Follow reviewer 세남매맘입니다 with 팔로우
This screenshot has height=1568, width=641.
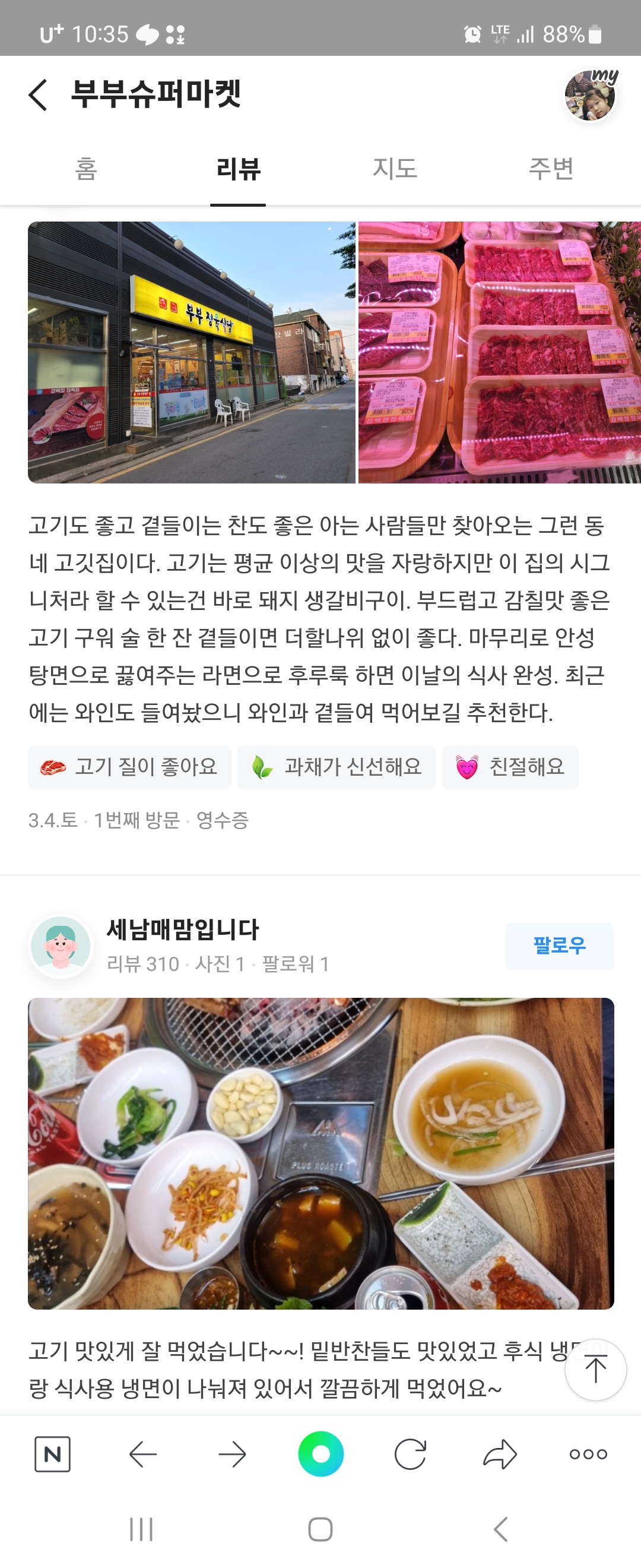[559, 946]
